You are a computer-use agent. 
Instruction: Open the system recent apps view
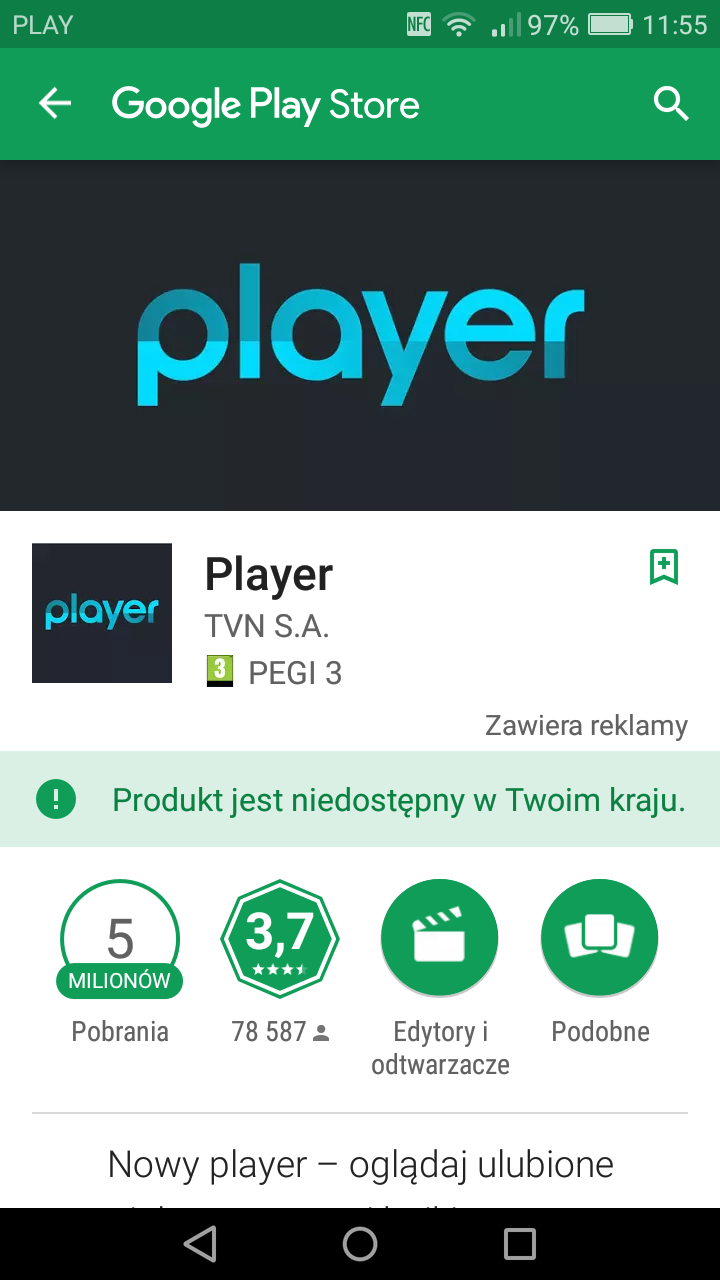tap(520, 1244)
